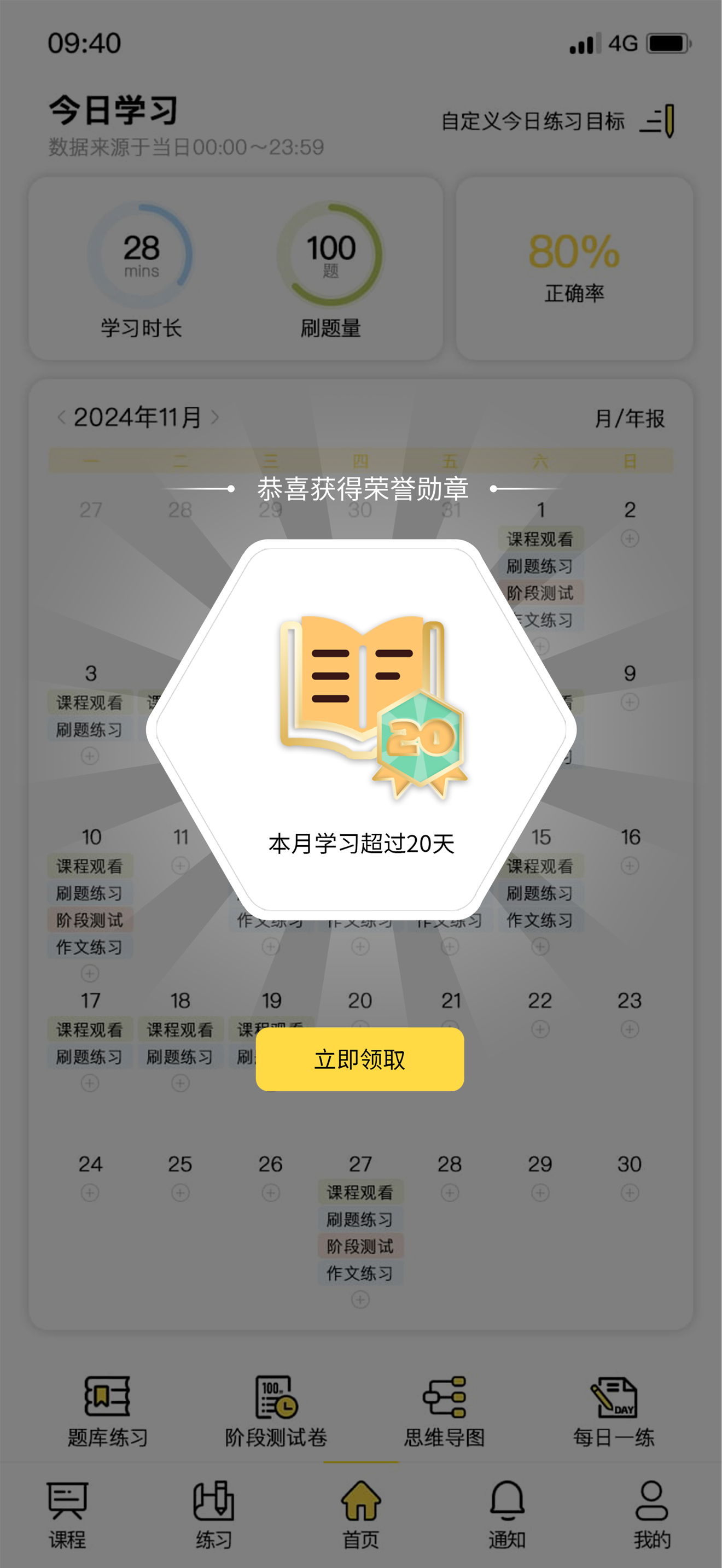Open the 月/年报 report
Image resolution: width=722 pixels, height=1568 pixels.
tap(629, 418)
